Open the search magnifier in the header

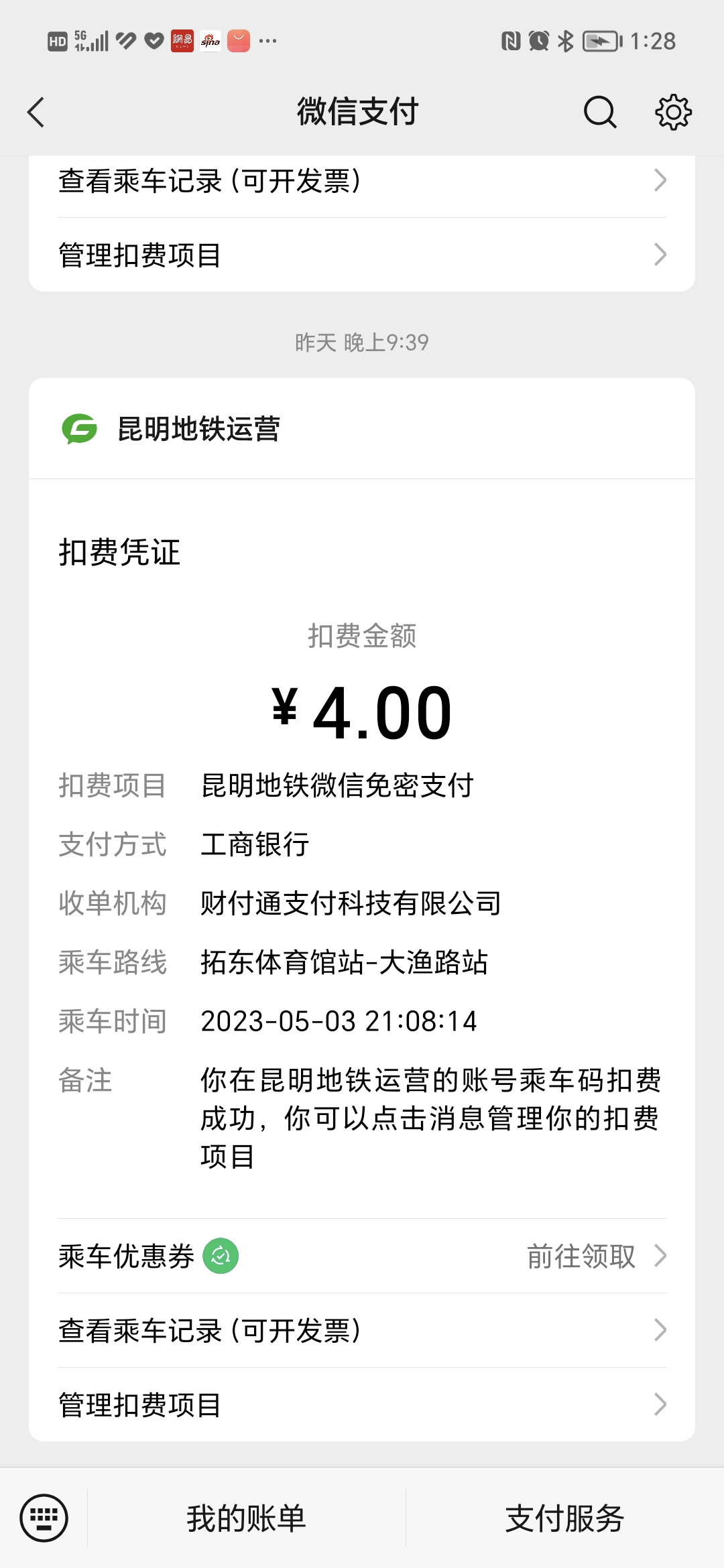[x=600, y=112]
